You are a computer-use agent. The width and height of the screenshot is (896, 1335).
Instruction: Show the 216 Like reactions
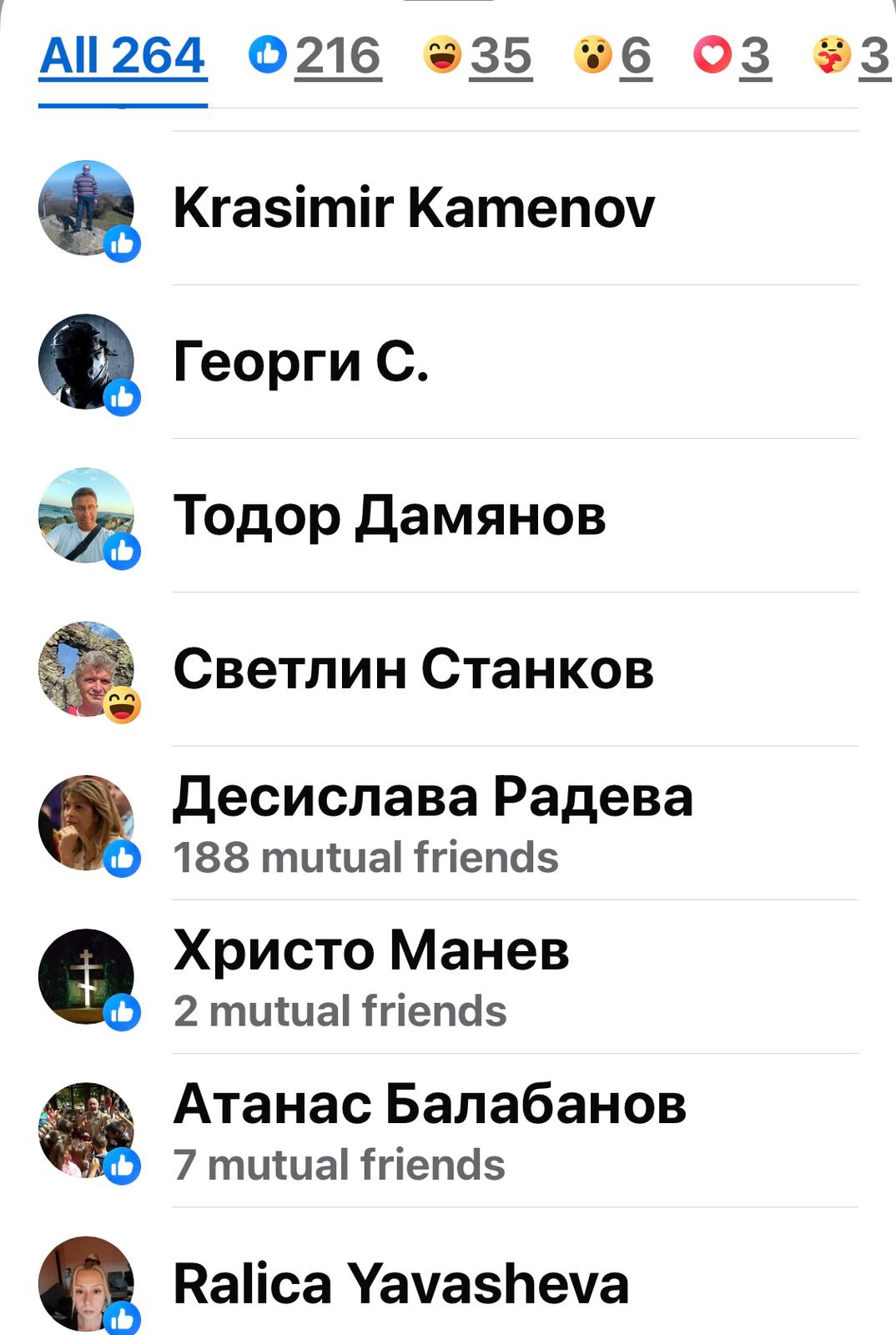(x=315, y=56)
